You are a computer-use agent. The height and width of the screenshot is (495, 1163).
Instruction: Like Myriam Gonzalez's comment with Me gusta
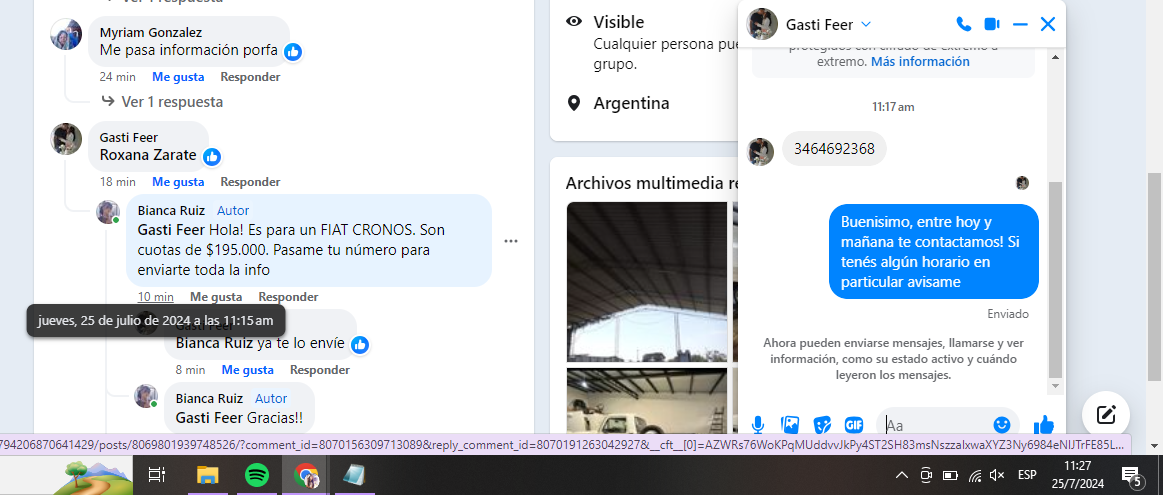point(178,77)
